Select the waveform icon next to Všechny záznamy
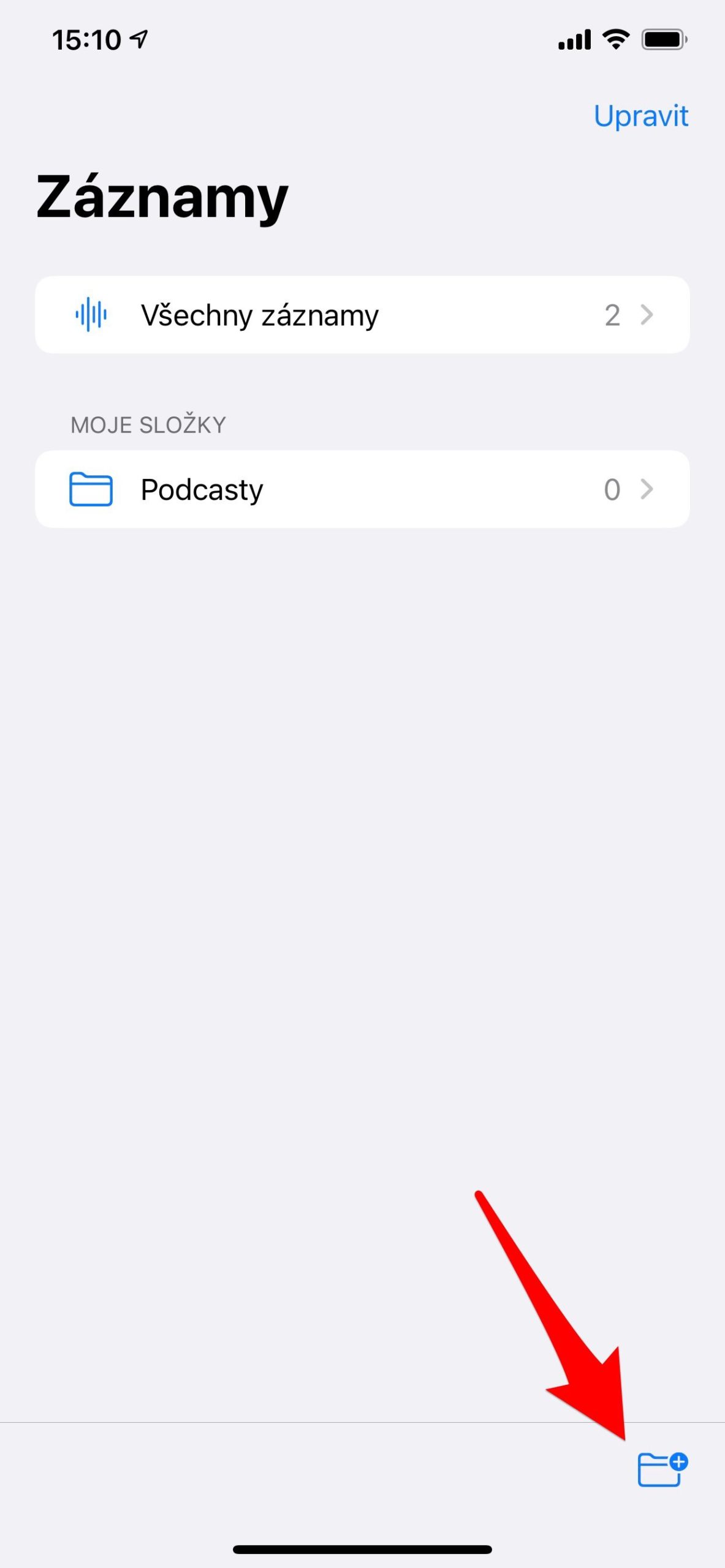This screenshot has height=1568, width=725. [x=91, y=314]
